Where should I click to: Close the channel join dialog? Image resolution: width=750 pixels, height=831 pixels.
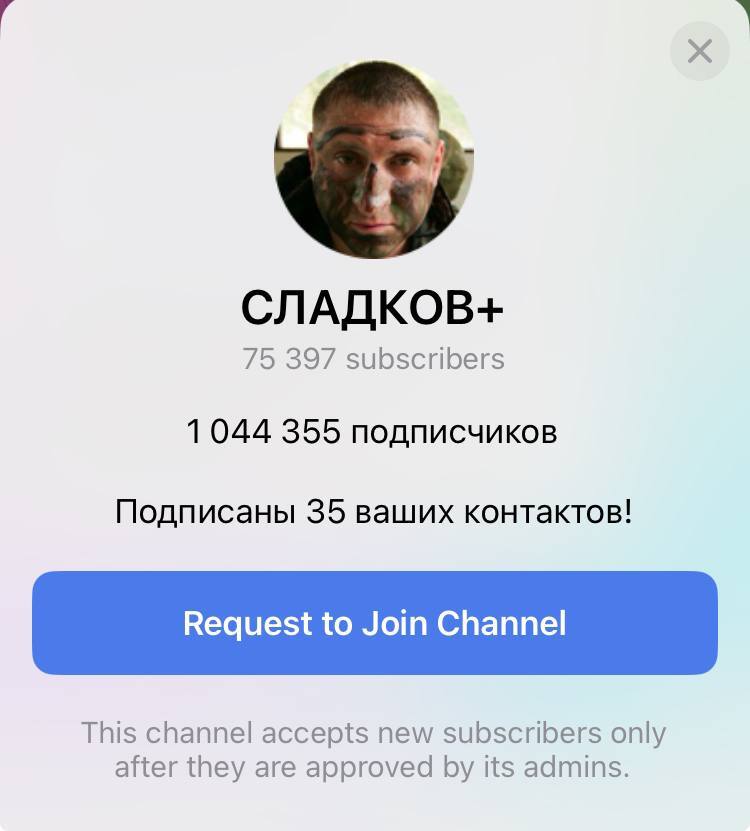[x=699, y=51]
